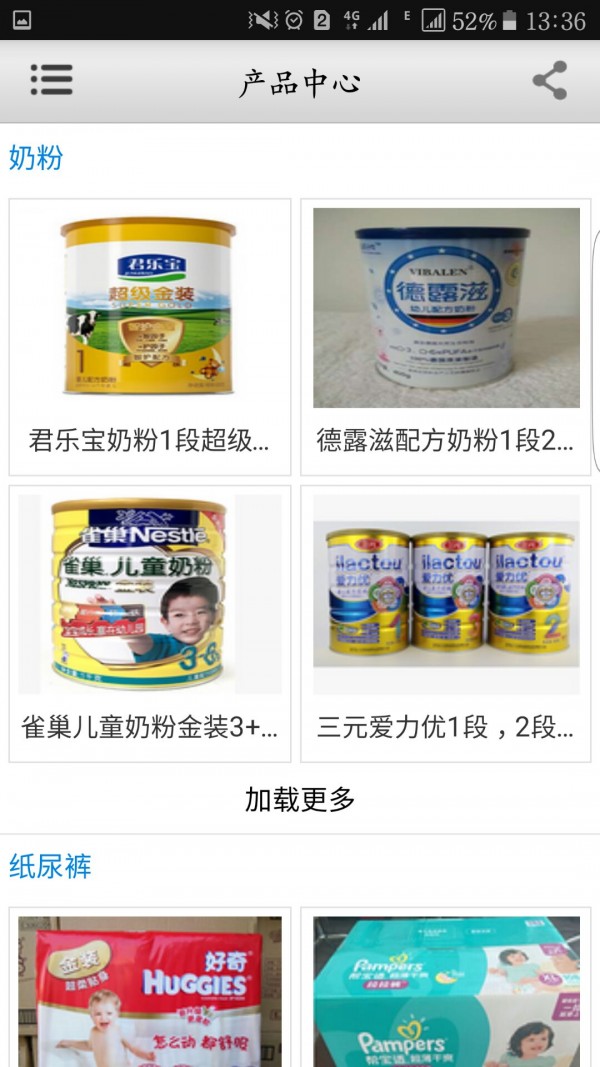The width and height of the screenshot is (600, 1067).
Task: Open the 德露滋配方奶粉1段 product card
Action: (446, 336)
